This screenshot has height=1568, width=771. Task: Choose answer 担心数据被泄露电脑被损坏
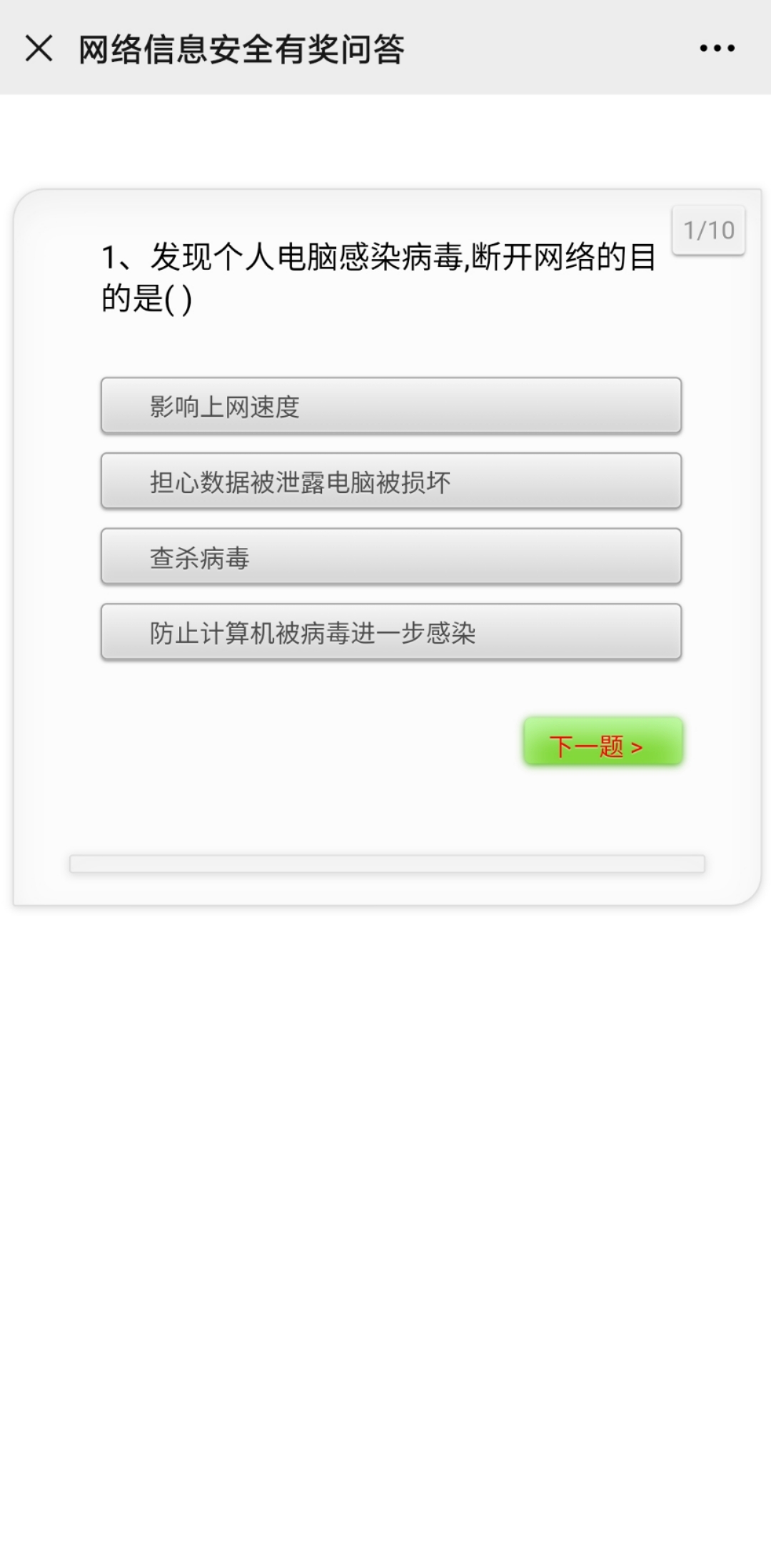point(390,482)
